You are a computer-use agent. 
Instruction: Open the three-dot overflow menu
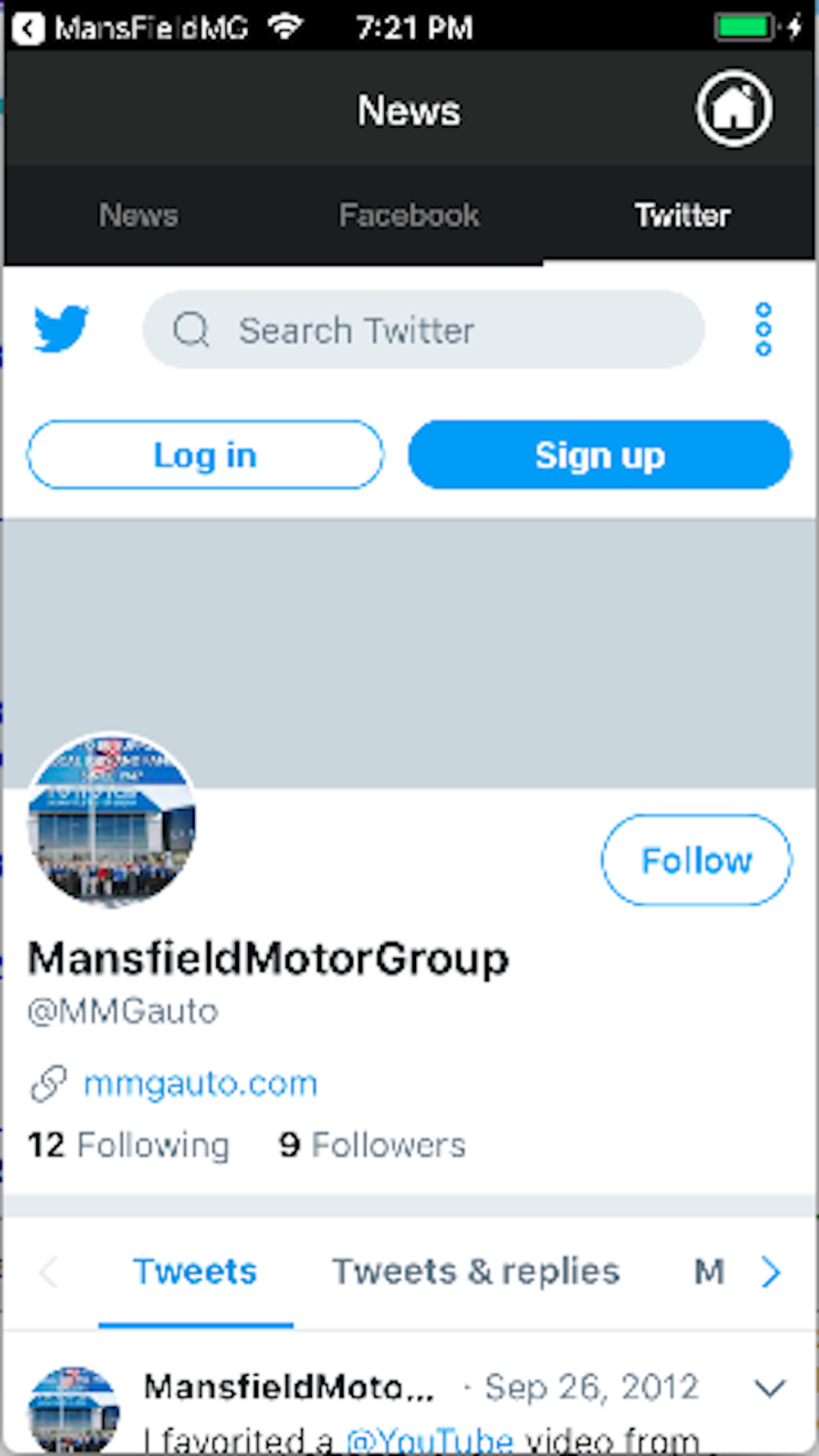pos(763,329)
